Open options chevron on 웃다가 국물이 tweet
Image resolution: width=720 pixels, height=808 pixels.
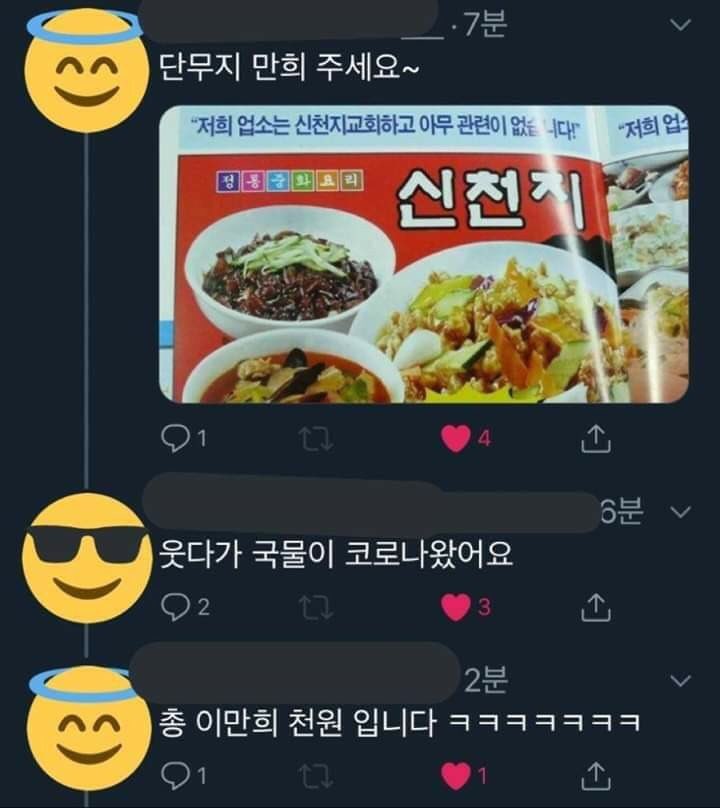click(x=680, y=513)
